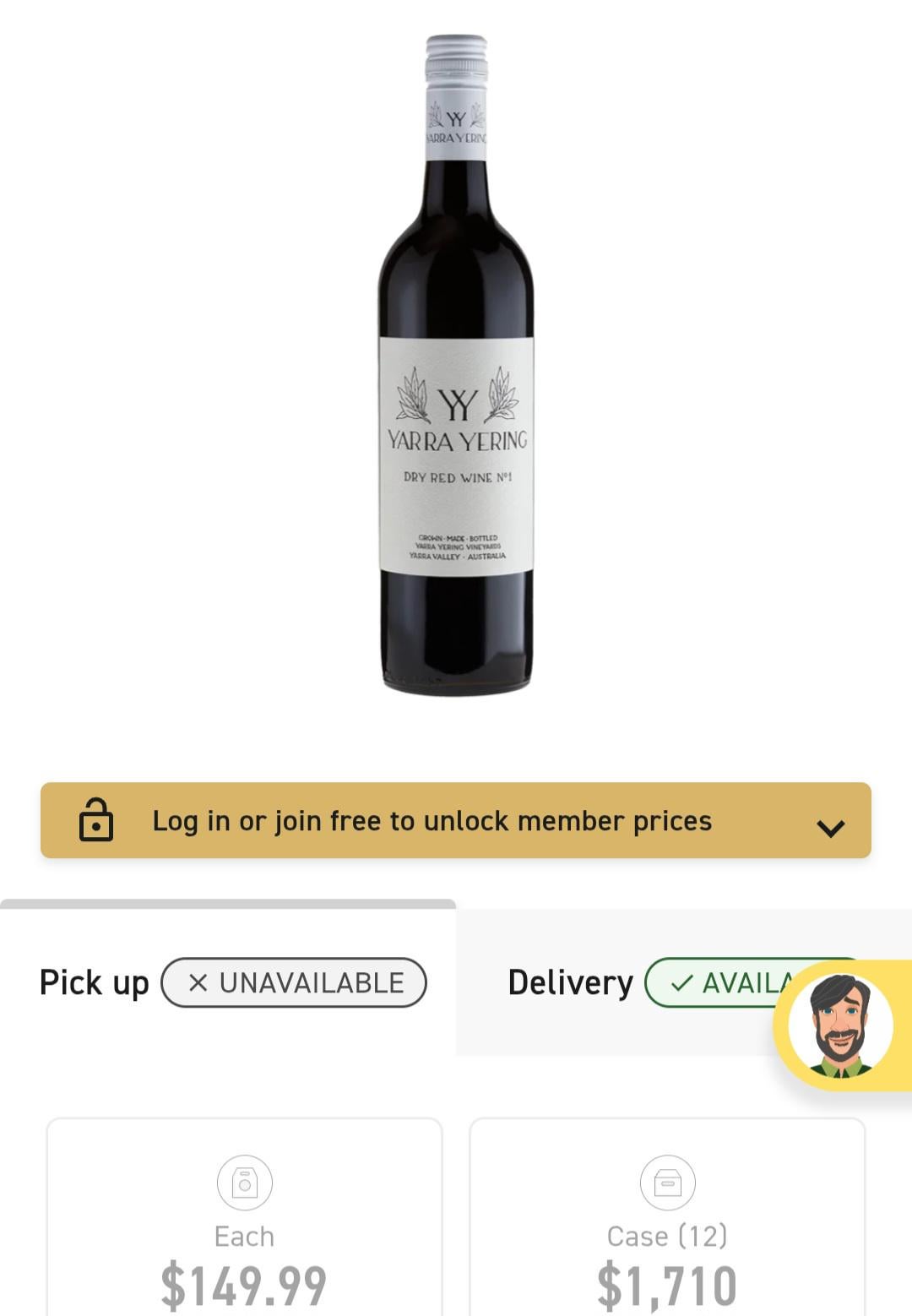This screenshot has width=912, height=1316.
Task: View the Yarra Yering wine bottle image
Action: [x=456, y=363]
